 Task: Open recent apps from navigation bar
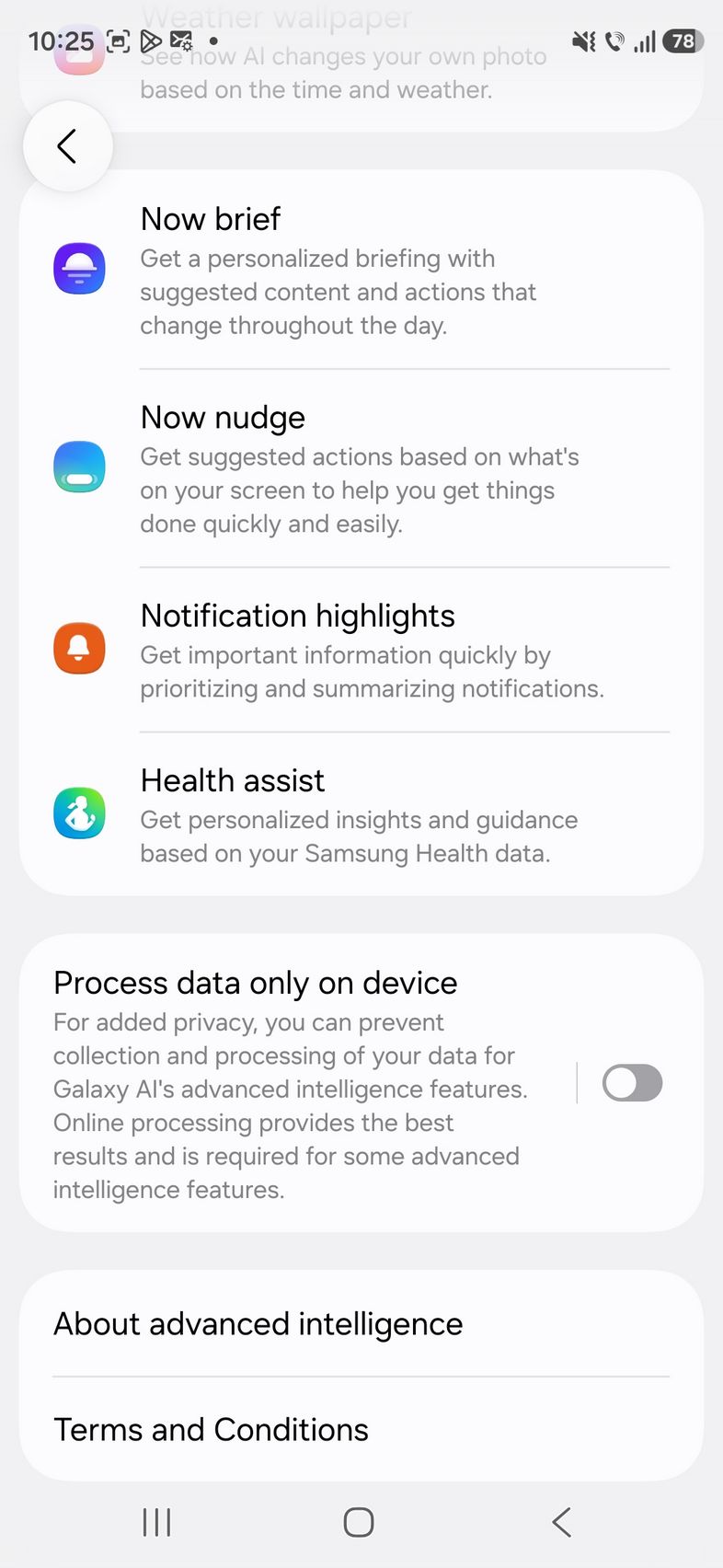[157, 1522]
